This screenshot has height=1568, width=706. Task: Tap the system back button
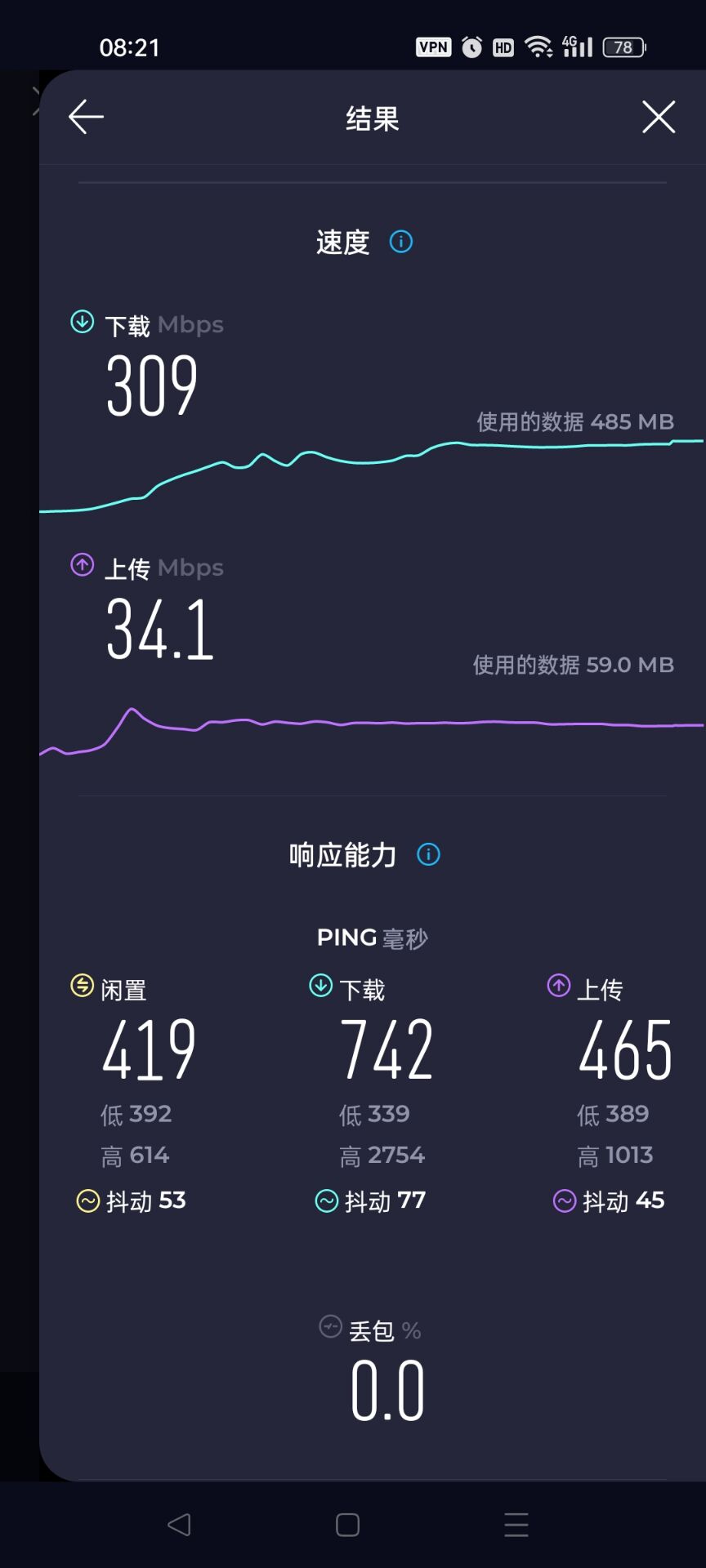click(x=179, y=1525)
